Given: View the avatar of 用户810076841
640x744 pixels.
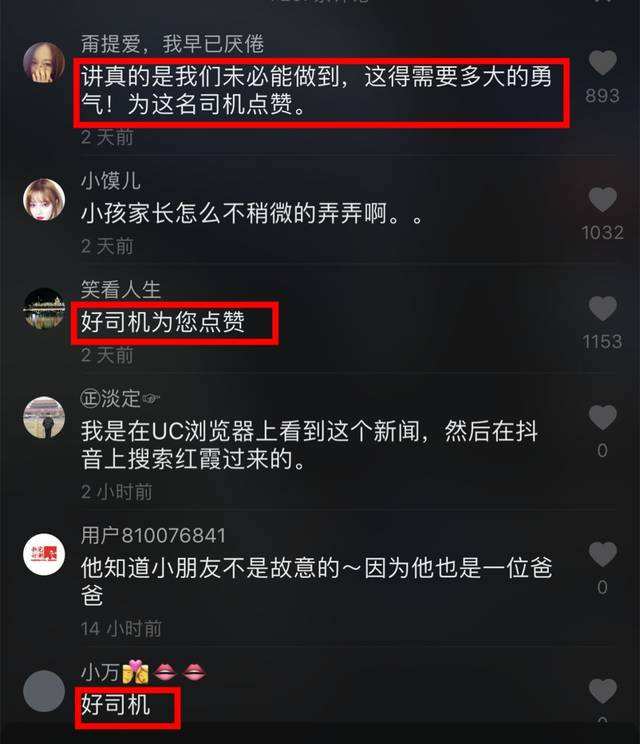Looking at the screenshot, I should click(x=44, y=554).
